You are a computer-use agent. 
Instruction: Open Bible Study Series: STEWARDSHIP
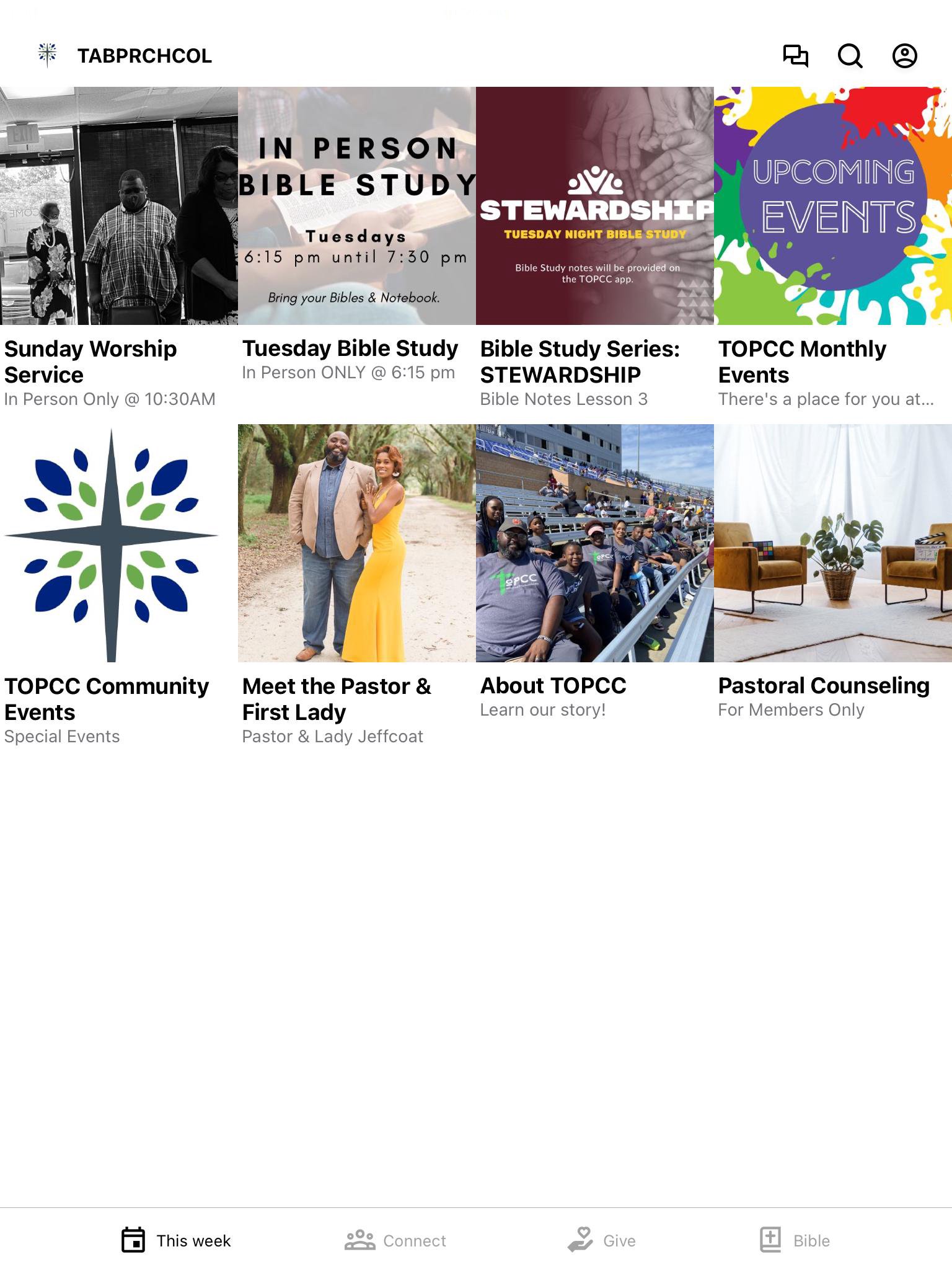tap(594, 206)
